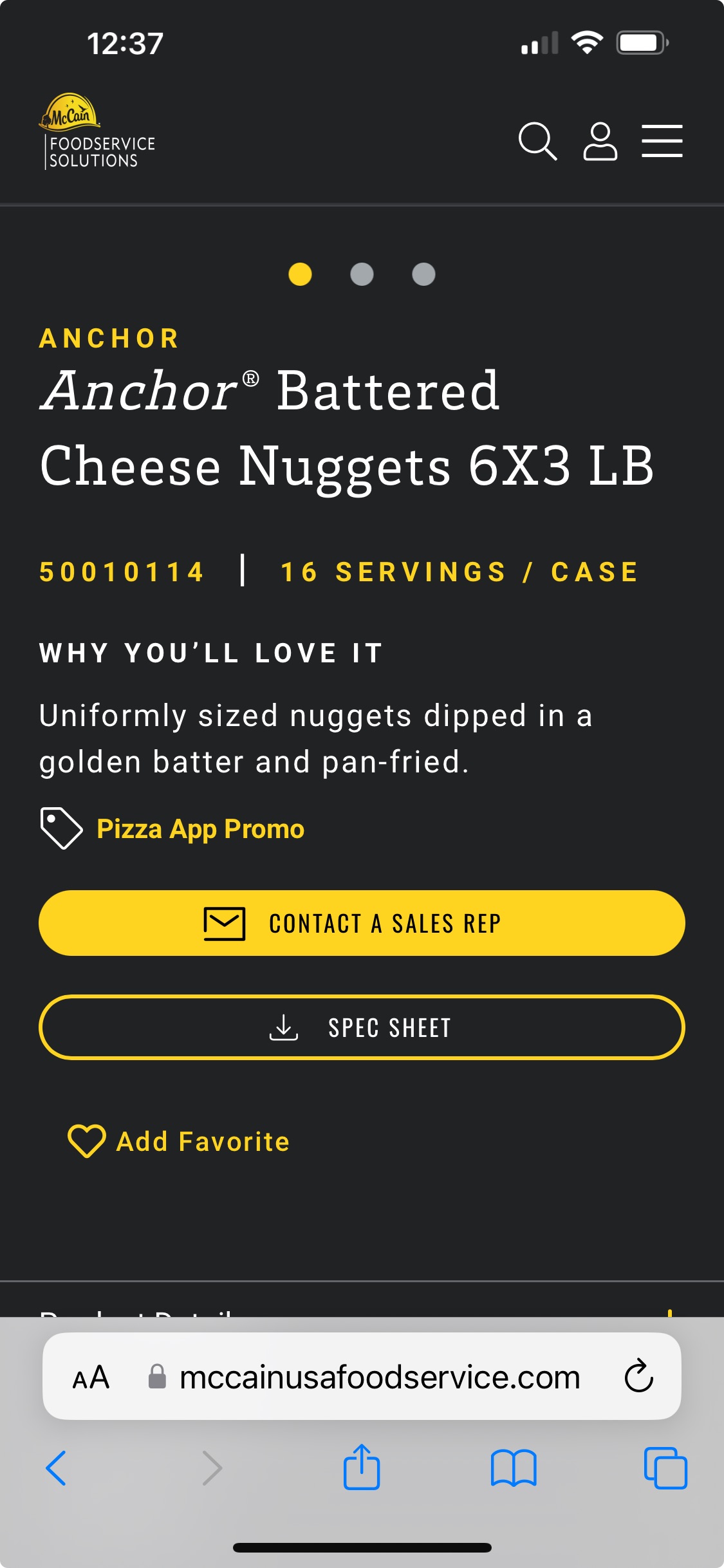Download the spec sheet
This screenshot has height=1568, width=724.
click(362, 1027)
